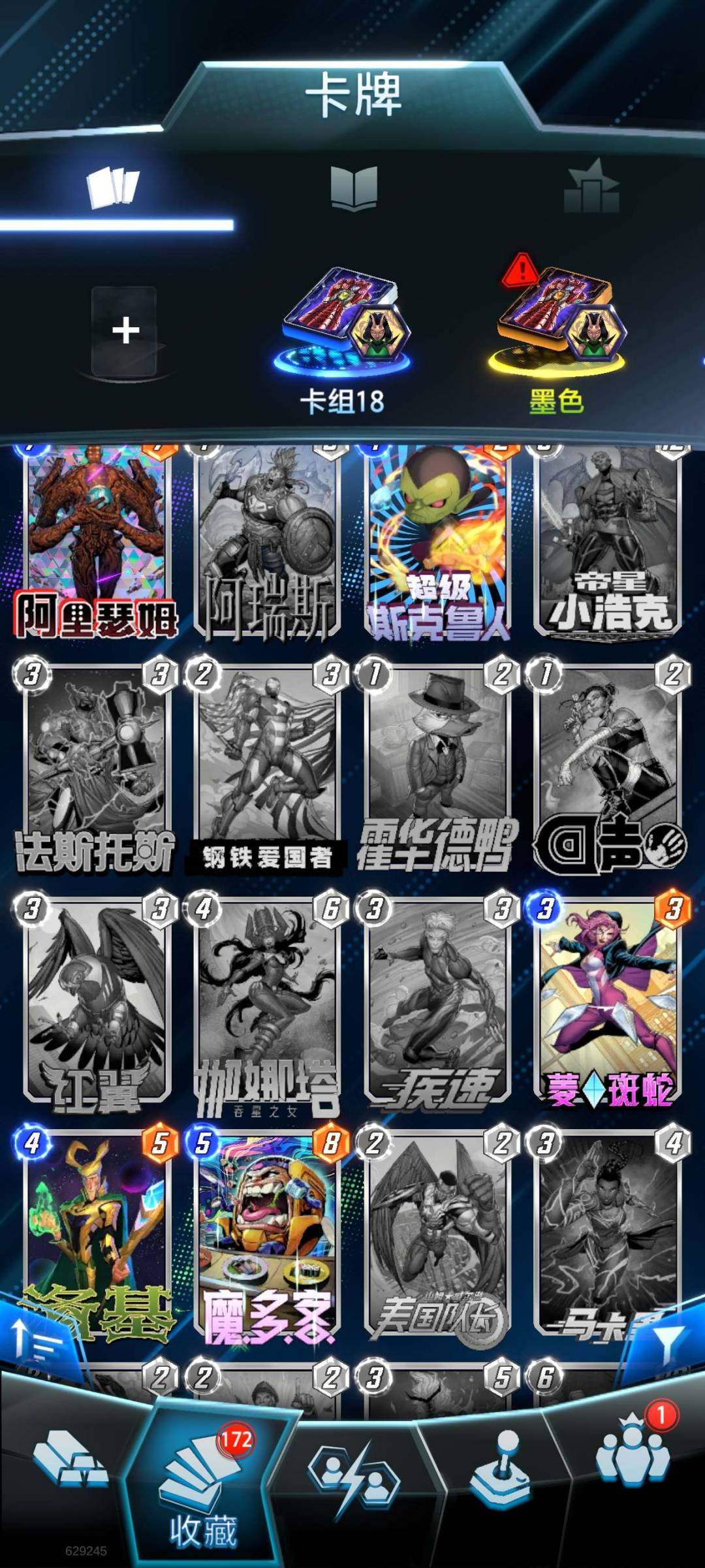The height and width of the screenshot is (1568, 705).
Task: Open the 魔多客 card
Action: click(267, 1234)
